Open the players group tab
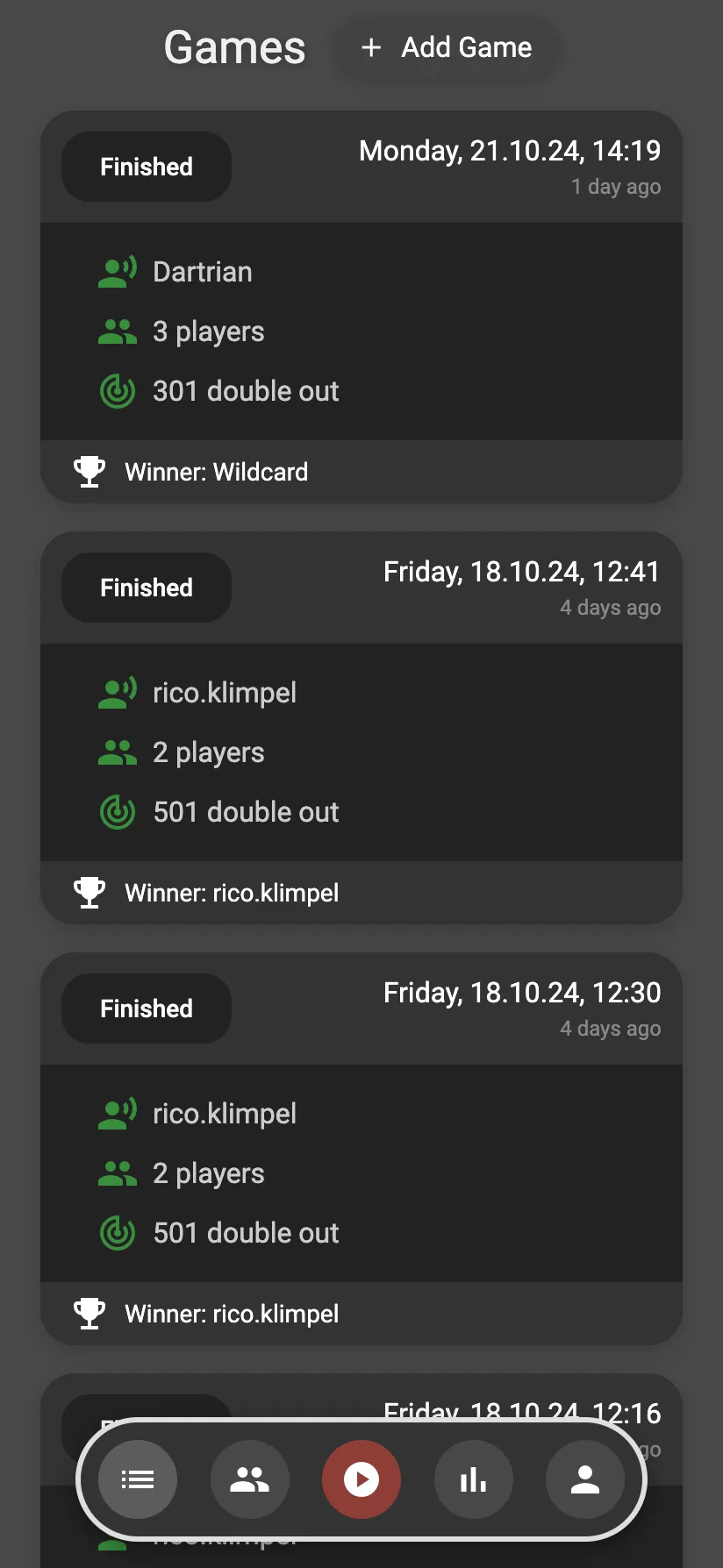The height and width of the screenshot is (1568, 723). 250,1480
